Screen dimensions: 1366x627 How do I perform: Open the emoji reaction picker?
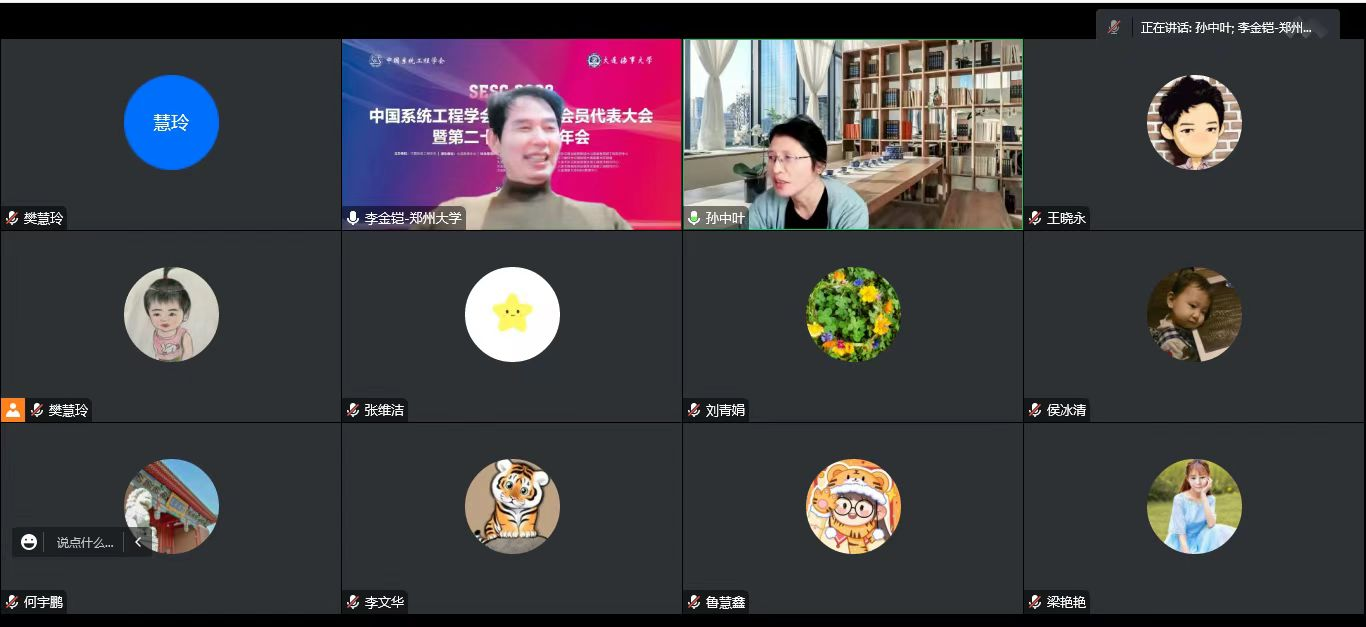coord(29,542)
